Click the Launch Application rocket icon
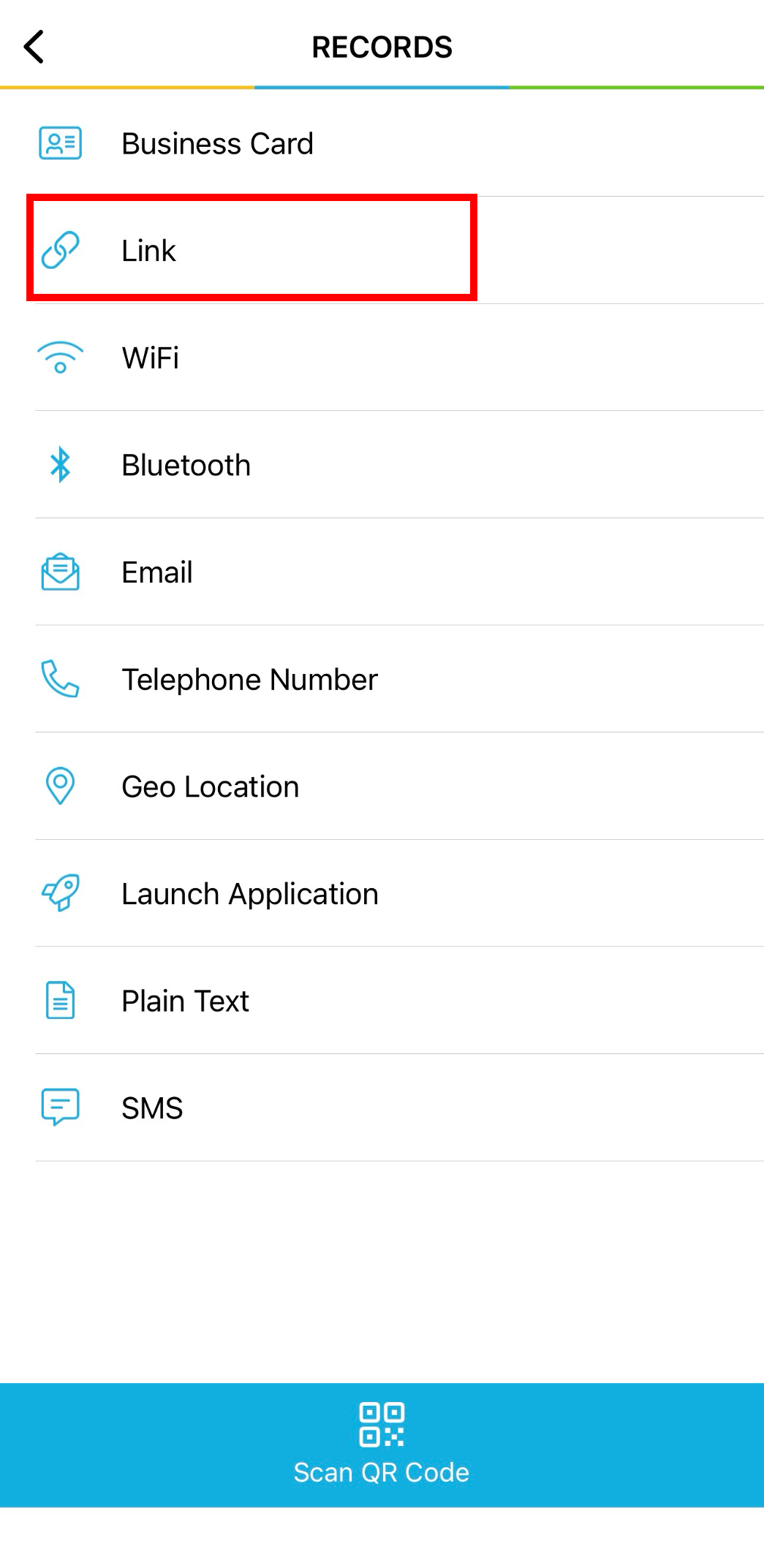This screenshot has width=764, height=1568. pyautogui.click(x=61, y=893)
